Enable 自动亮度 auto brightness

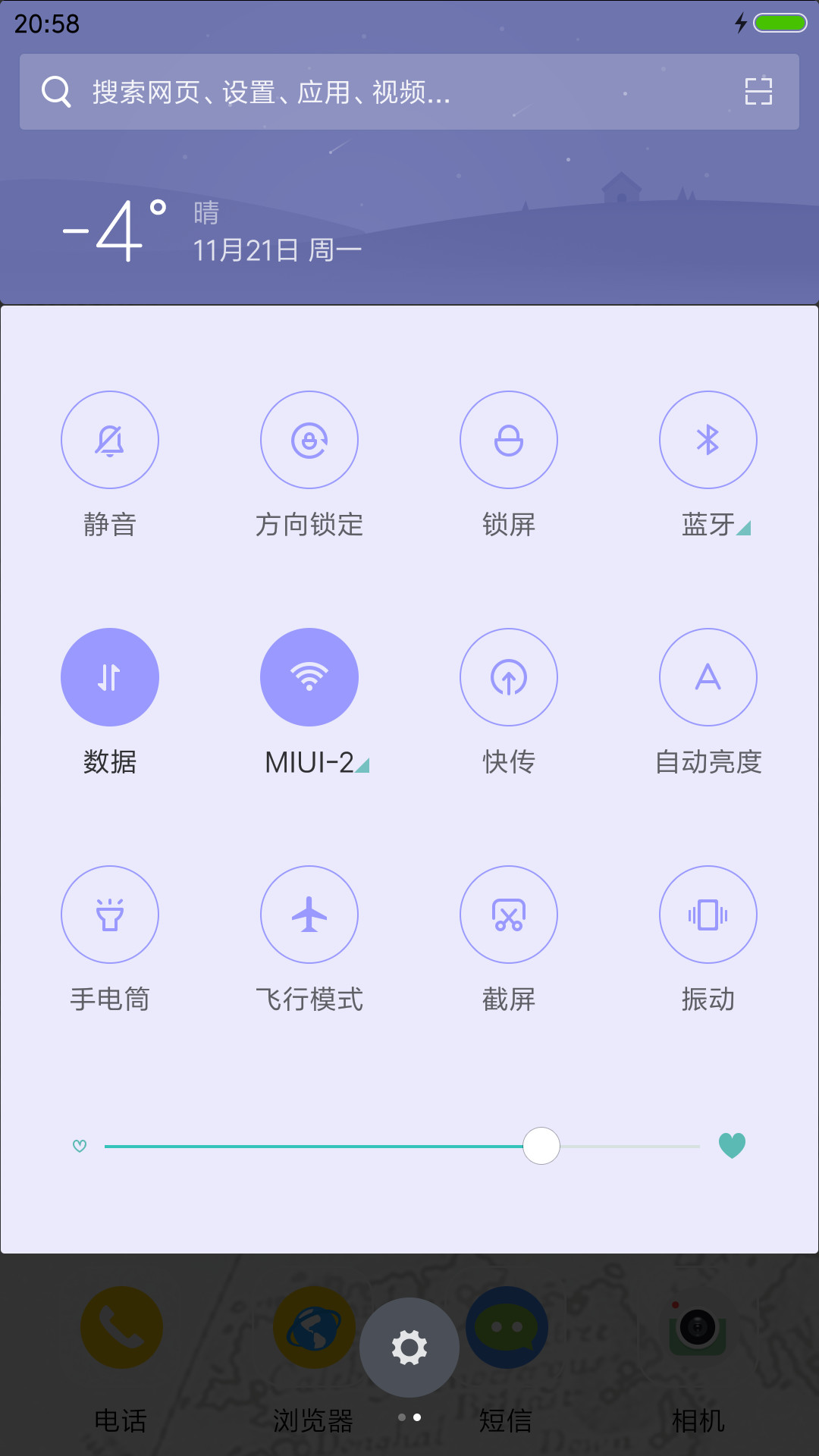pyautogui.click(x=708, y=677)
